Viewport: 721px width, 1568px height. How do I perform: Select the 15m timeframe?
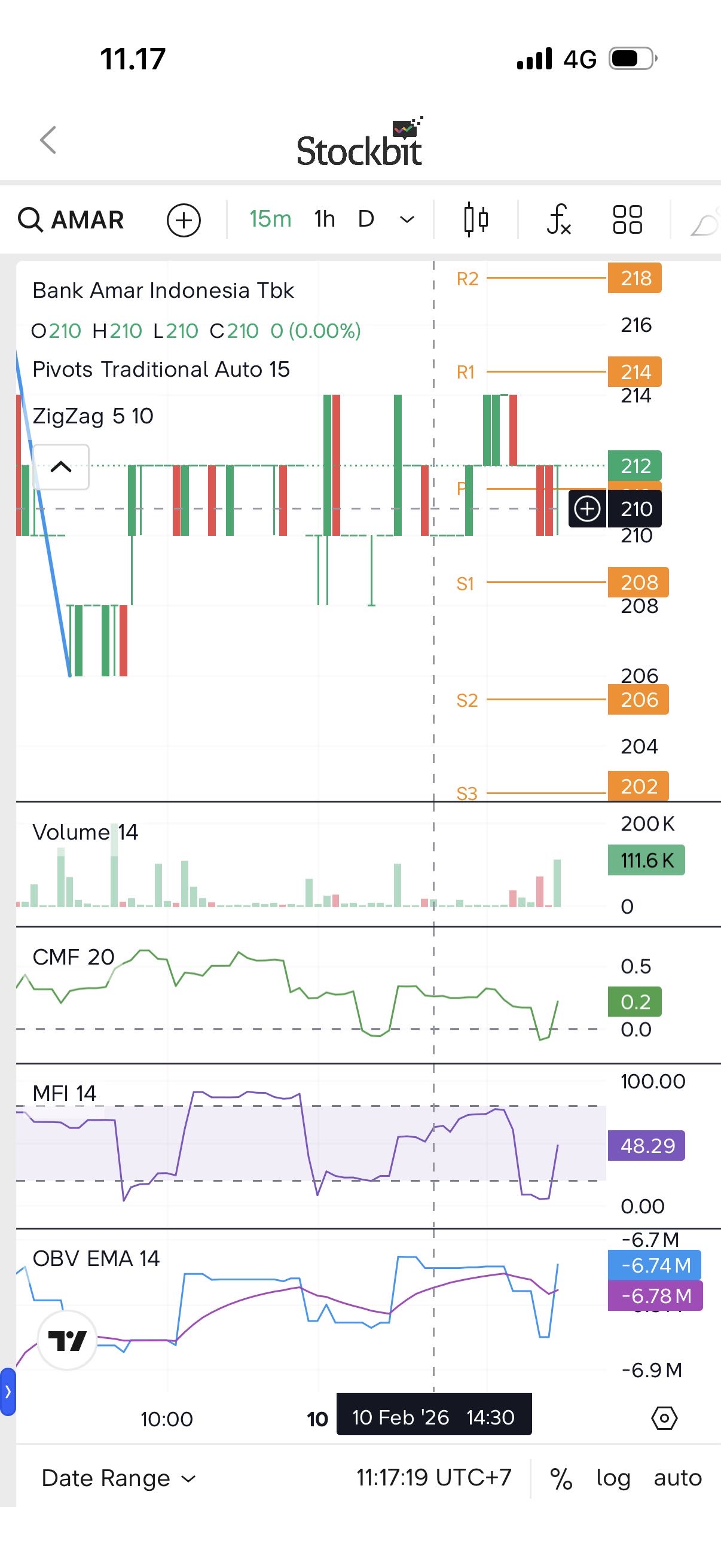pyautogui.click(x=270, y=219)
